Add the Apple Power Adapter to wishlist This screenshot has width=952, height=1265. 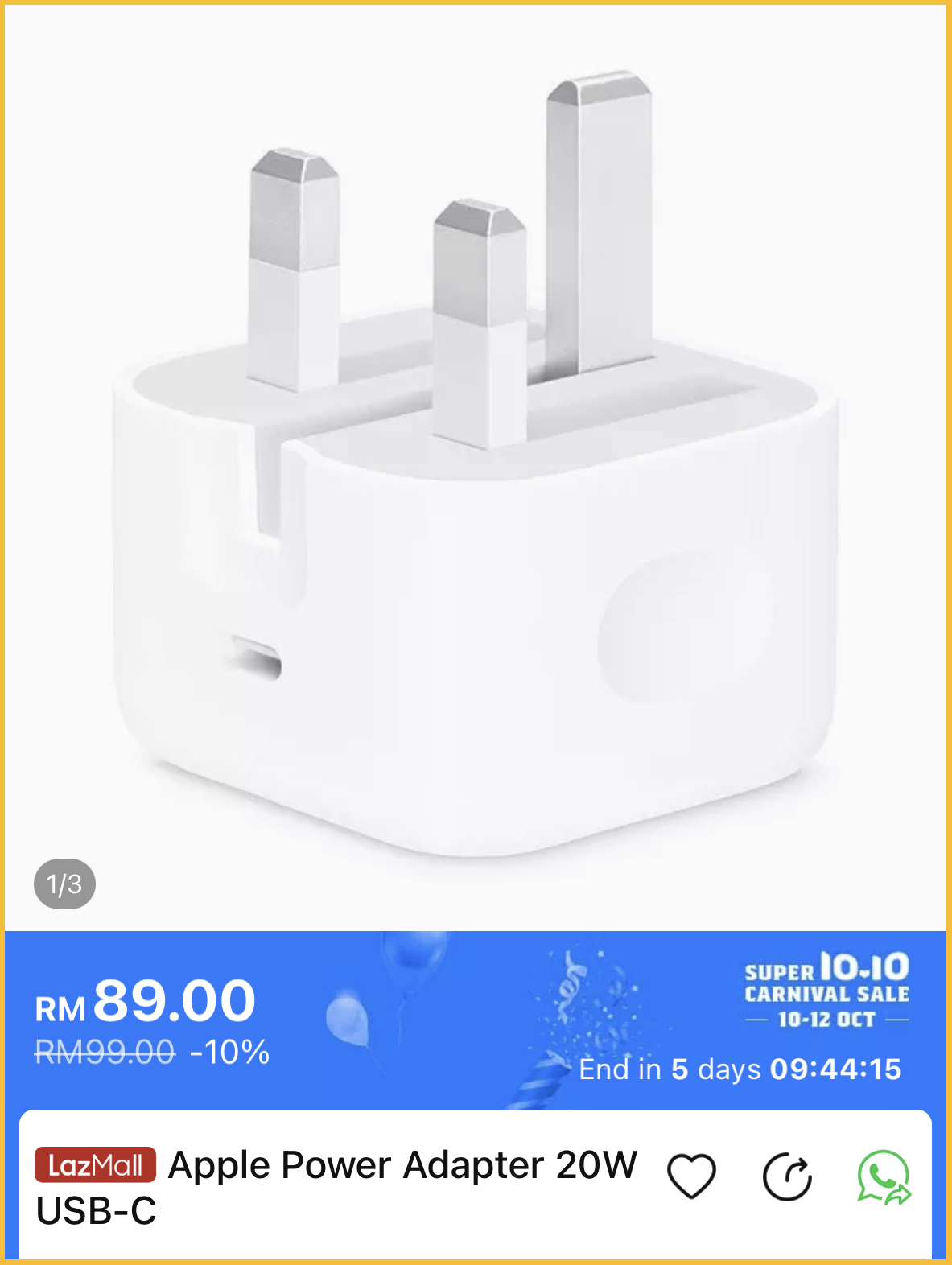[x=691, y=1176]
